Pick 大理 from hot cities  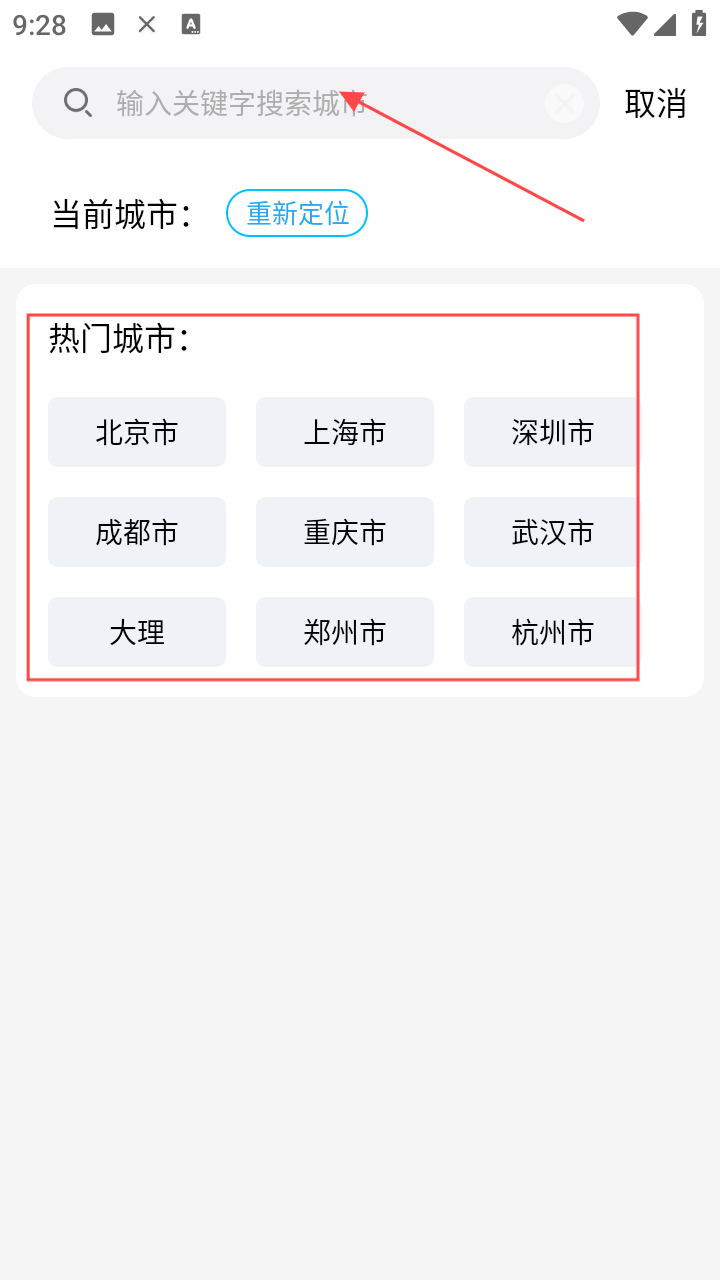click(x=137, y=632)
